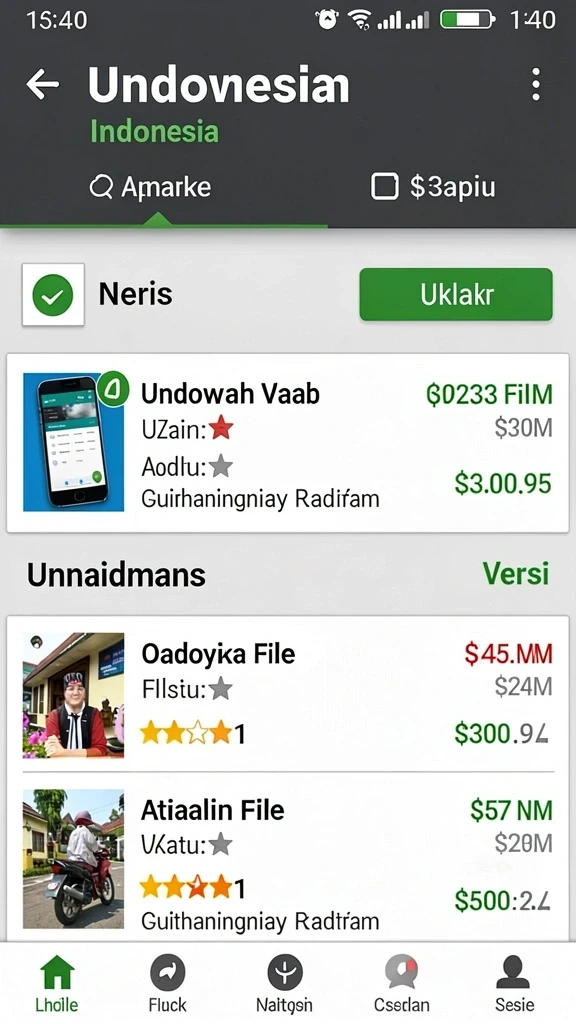Viewport: 576px width, 1024px height.
Task: Switch to the $3apiu tab
Action: click(433, 187)
